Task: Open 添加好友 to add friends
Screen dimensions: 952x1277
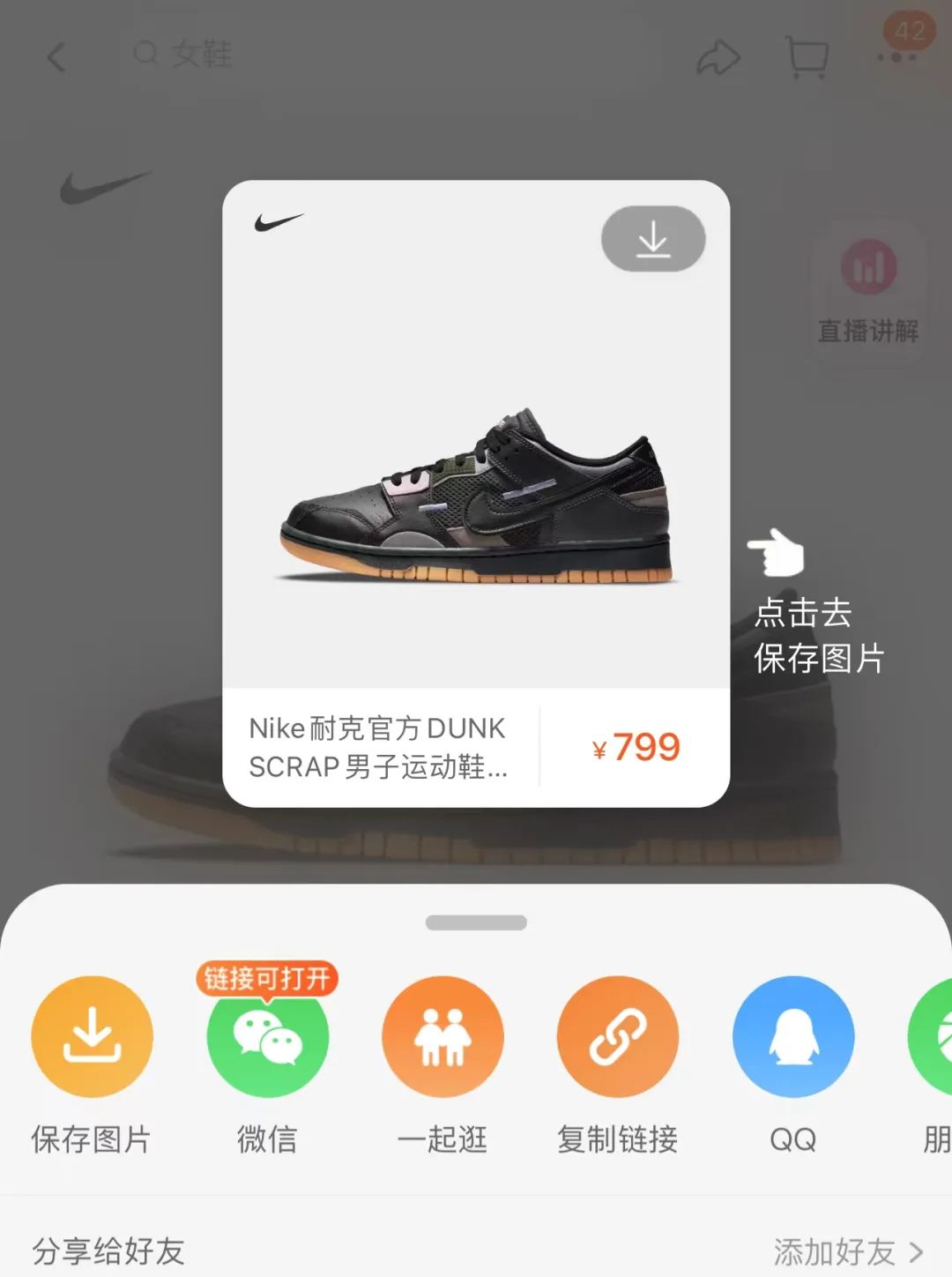Action: pos(847,1251)
